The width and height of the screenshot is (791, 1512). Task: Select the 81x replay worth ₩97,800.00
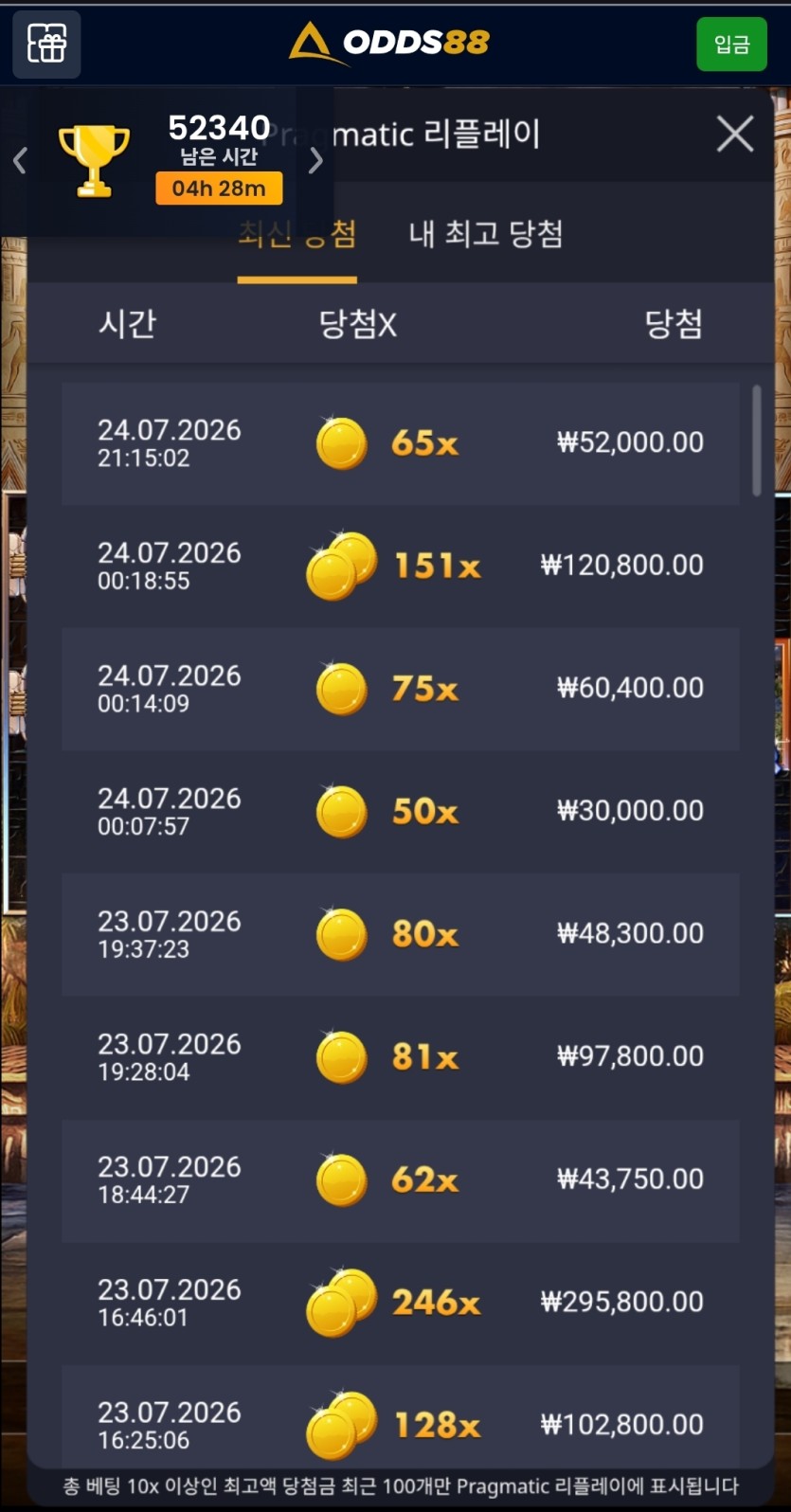tap(400, 1057)
